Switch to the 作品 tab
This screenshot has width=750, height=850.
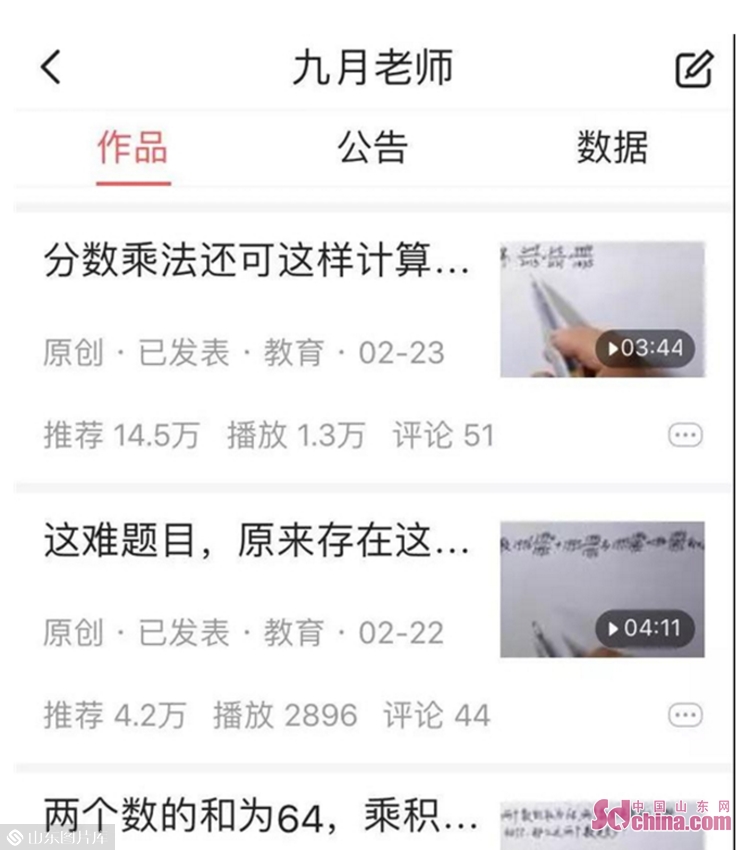[132, 147]
